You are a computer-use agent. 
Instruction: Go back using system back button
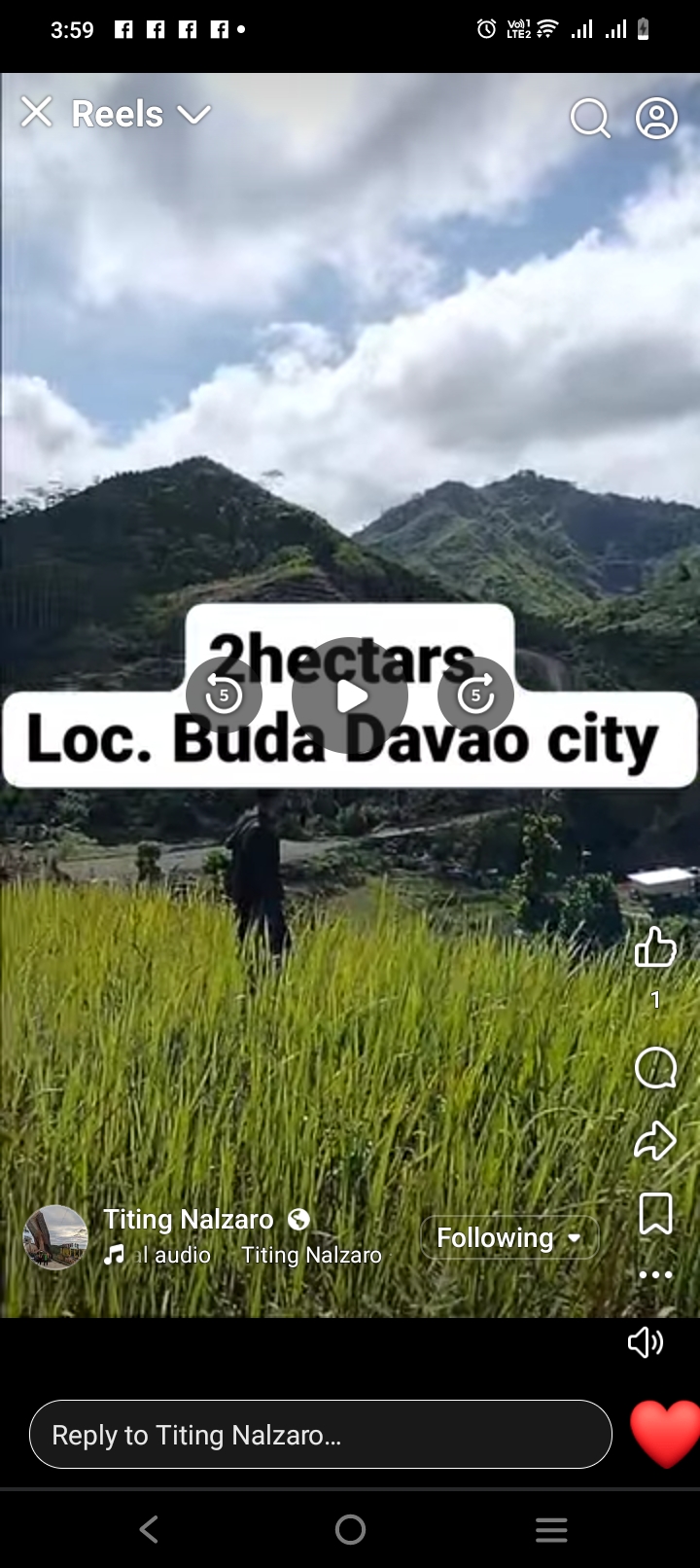click(x=149, y=1530)
